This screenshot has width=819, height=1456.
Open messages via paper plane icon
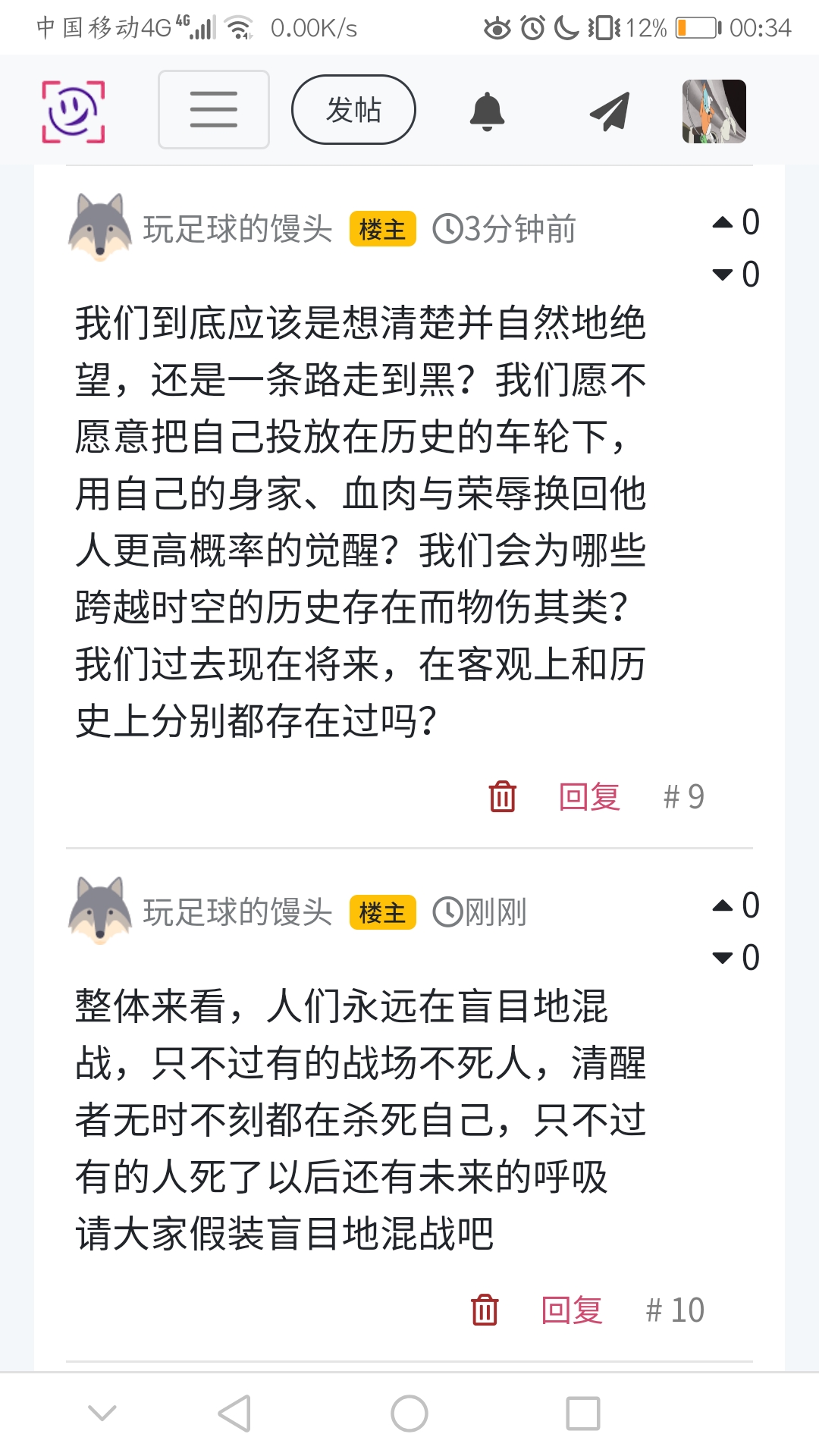[x=610, y=111]
